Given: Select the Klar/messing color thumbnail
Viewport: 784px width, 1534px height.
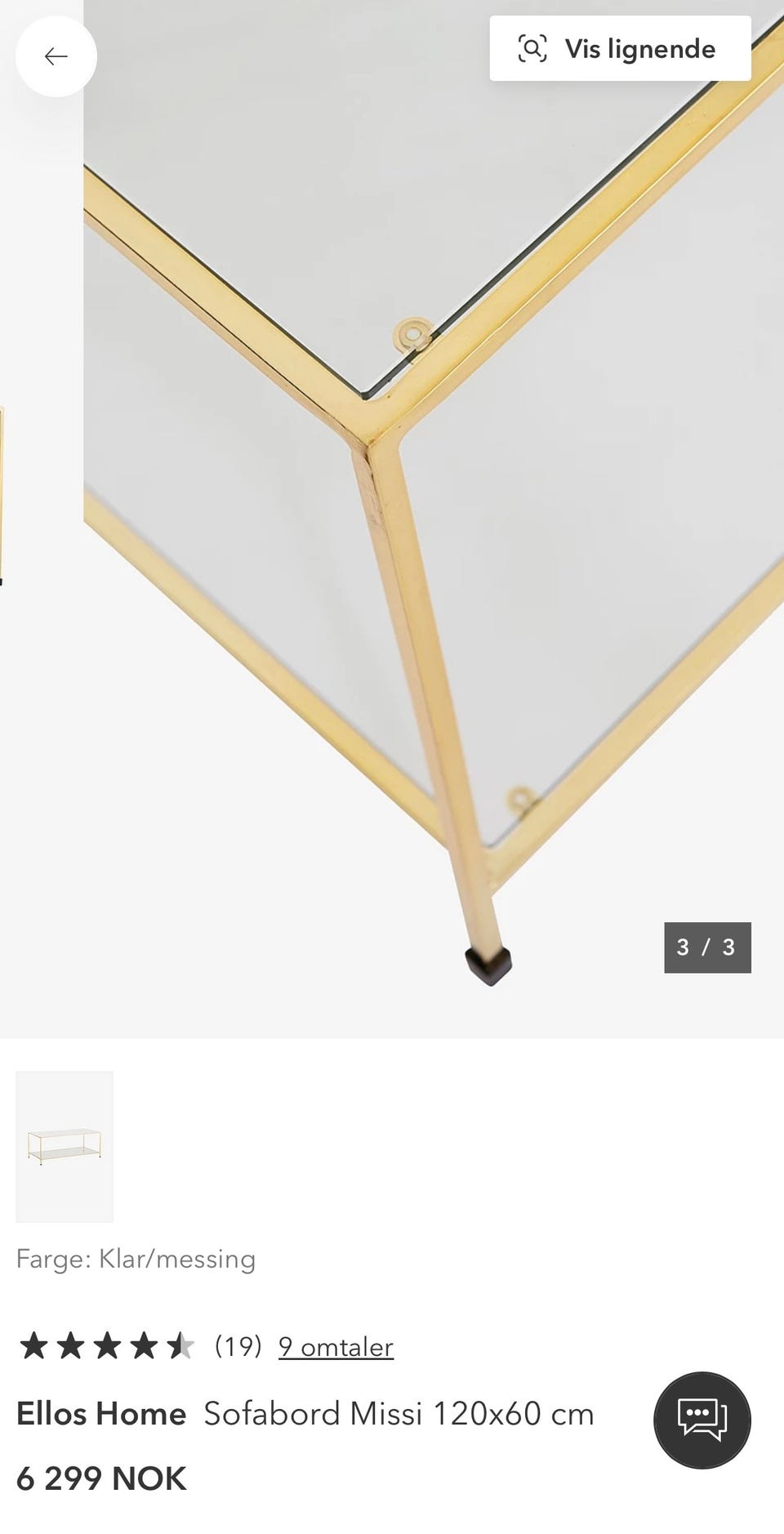Looking at the screenshot, I should [x=65, y=1145].
